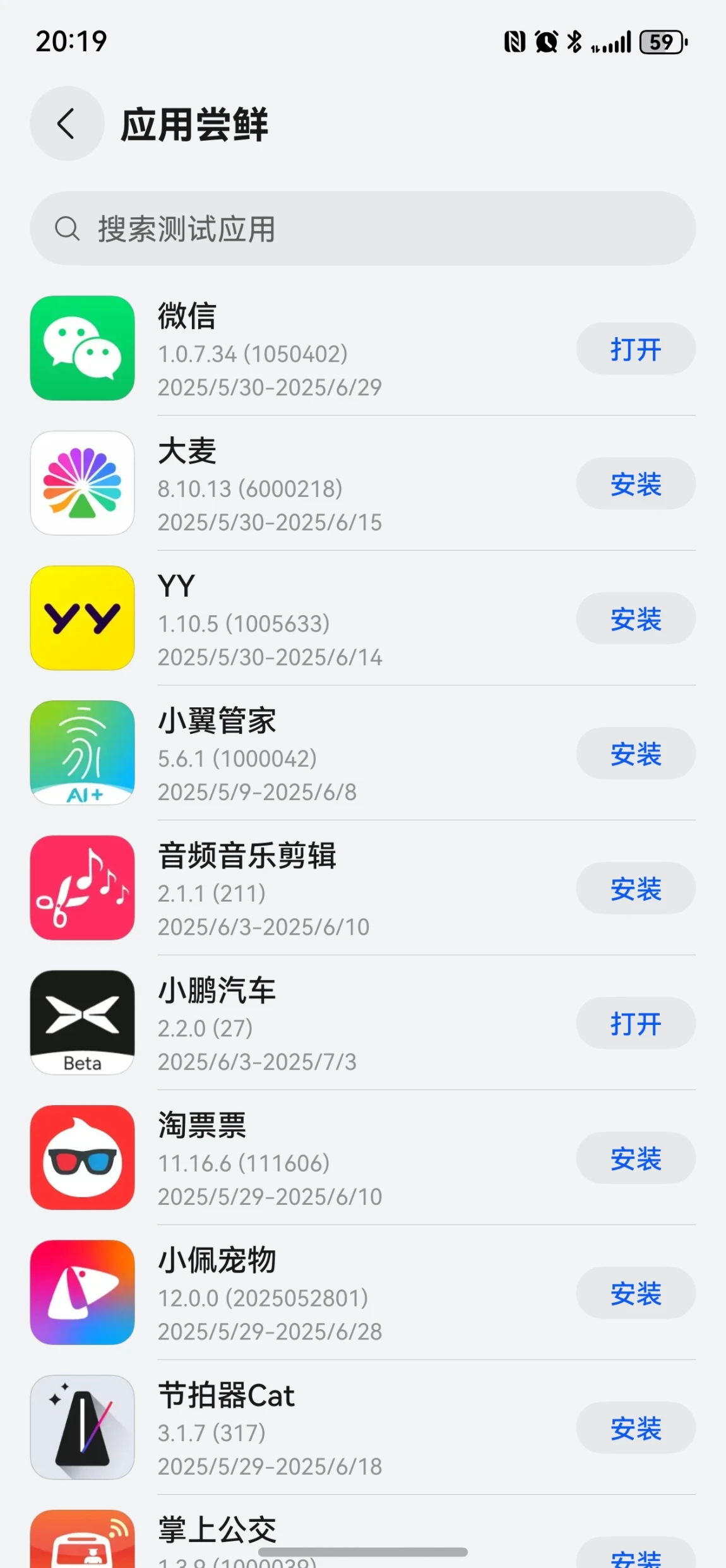The image size is (726, 1568).
Task: Tap the 搜索测试应用 search box
Action: 363,229
